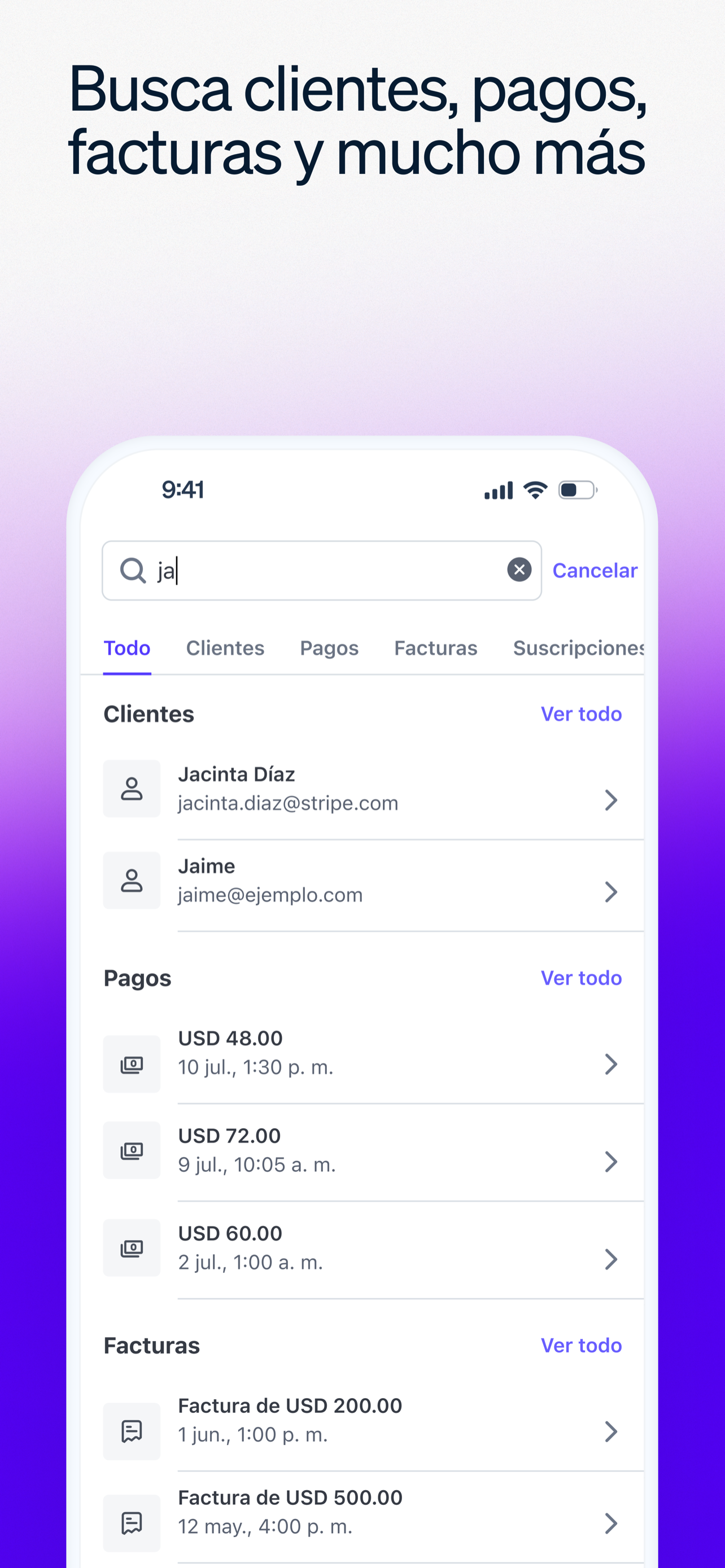Click Ver todo next to Clientes
The width and height of the screenshot is (725, 1568).
coord(580,713)
